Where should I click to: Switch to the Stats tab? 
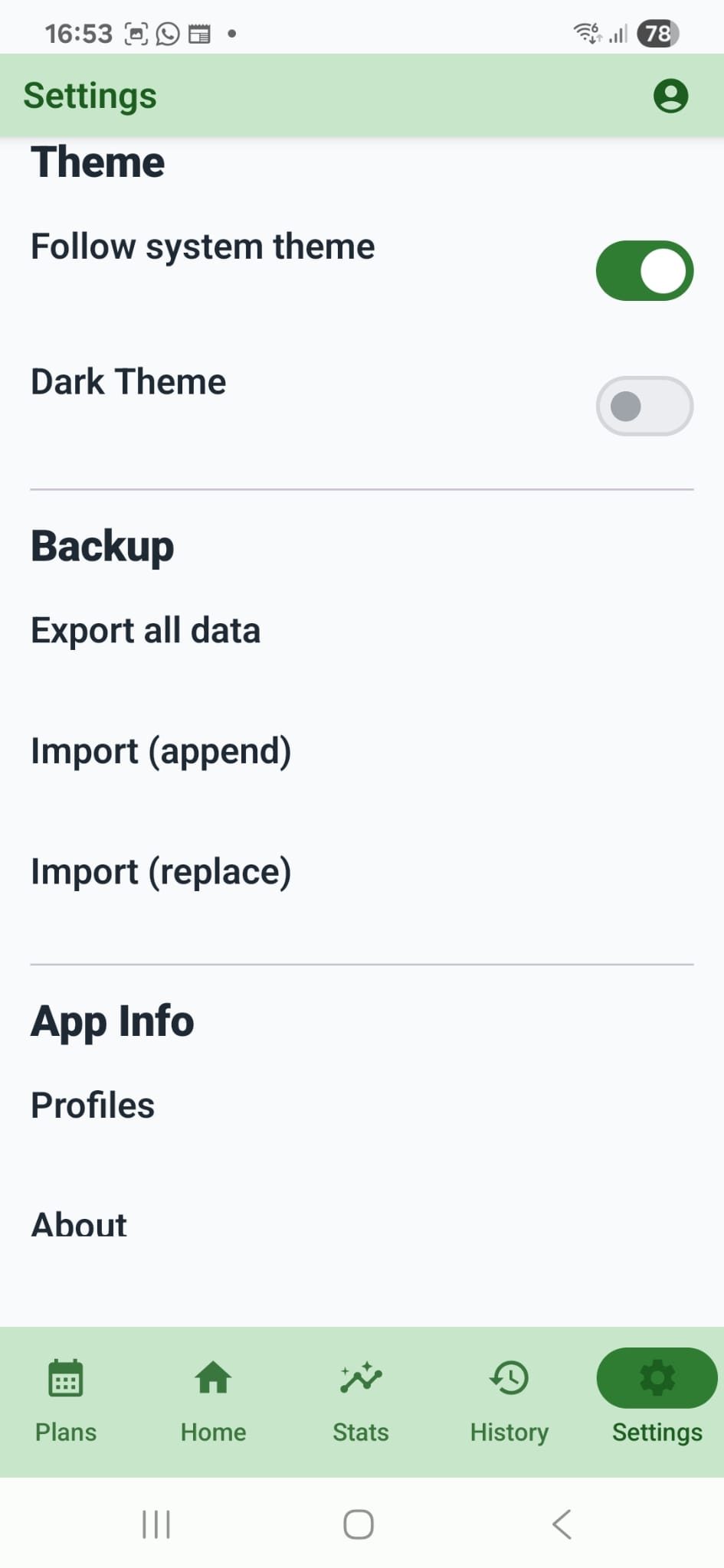tap(360, 1393)
